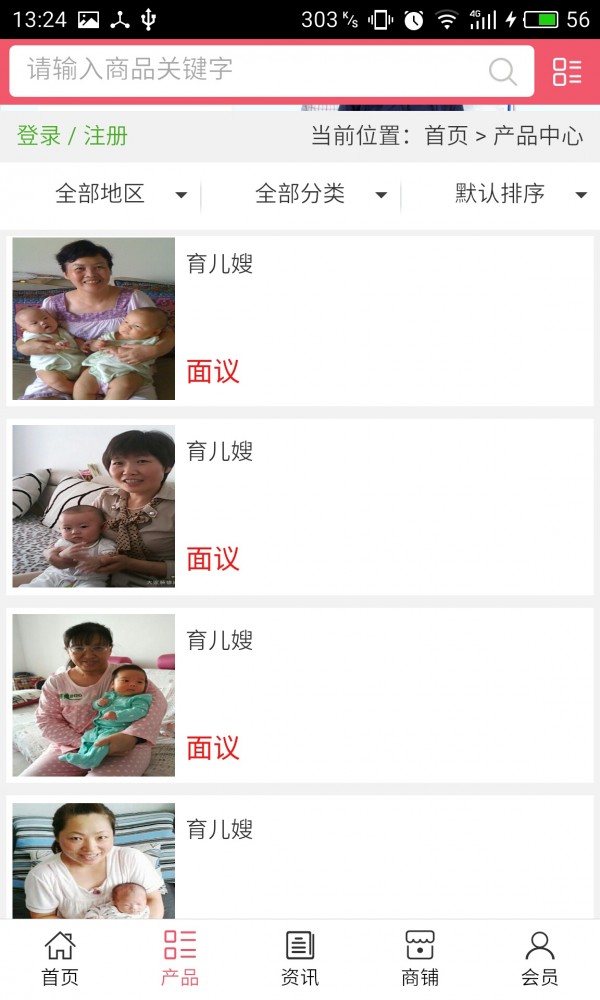Go to 注册 registration
Screen dimensions: 600x1000
(106, 136)
